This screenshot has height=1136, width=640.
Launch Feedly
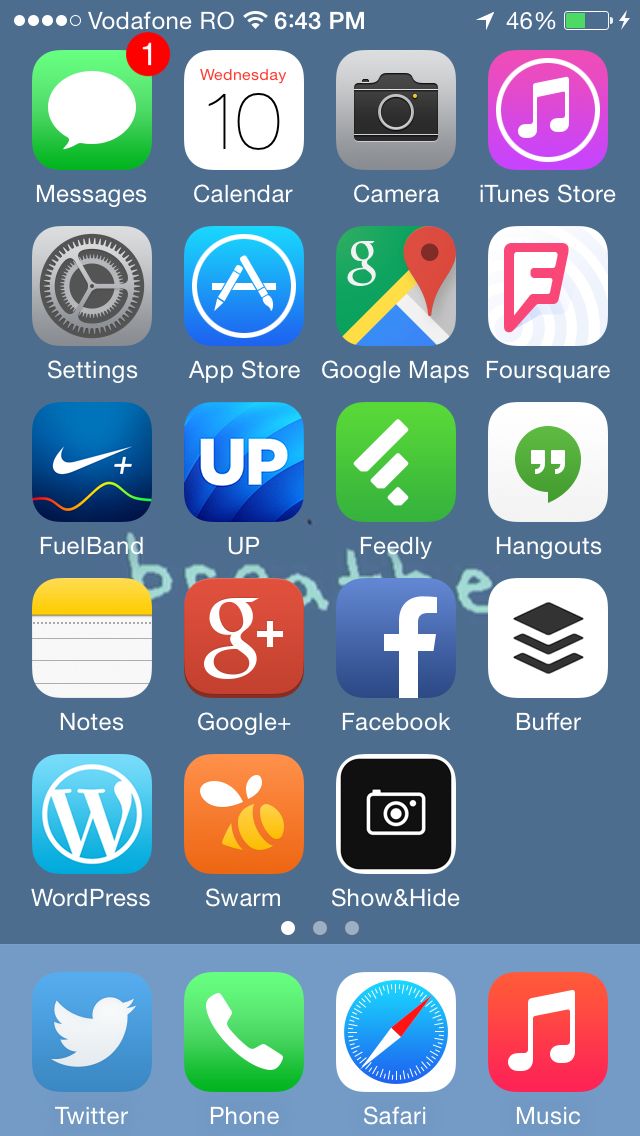(x=396, y=462)
